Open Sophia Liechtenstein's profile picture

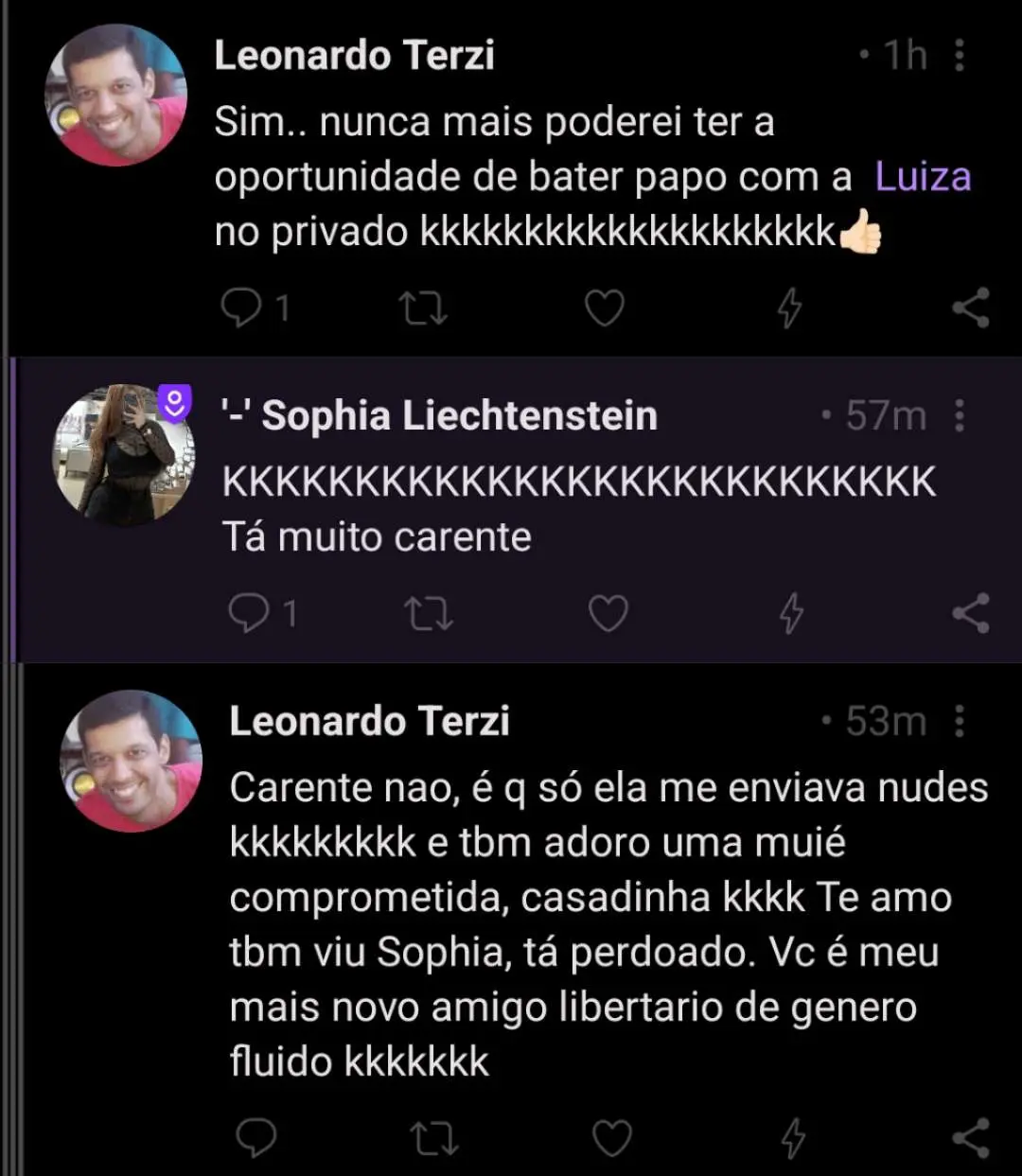(x=124, y=455)
